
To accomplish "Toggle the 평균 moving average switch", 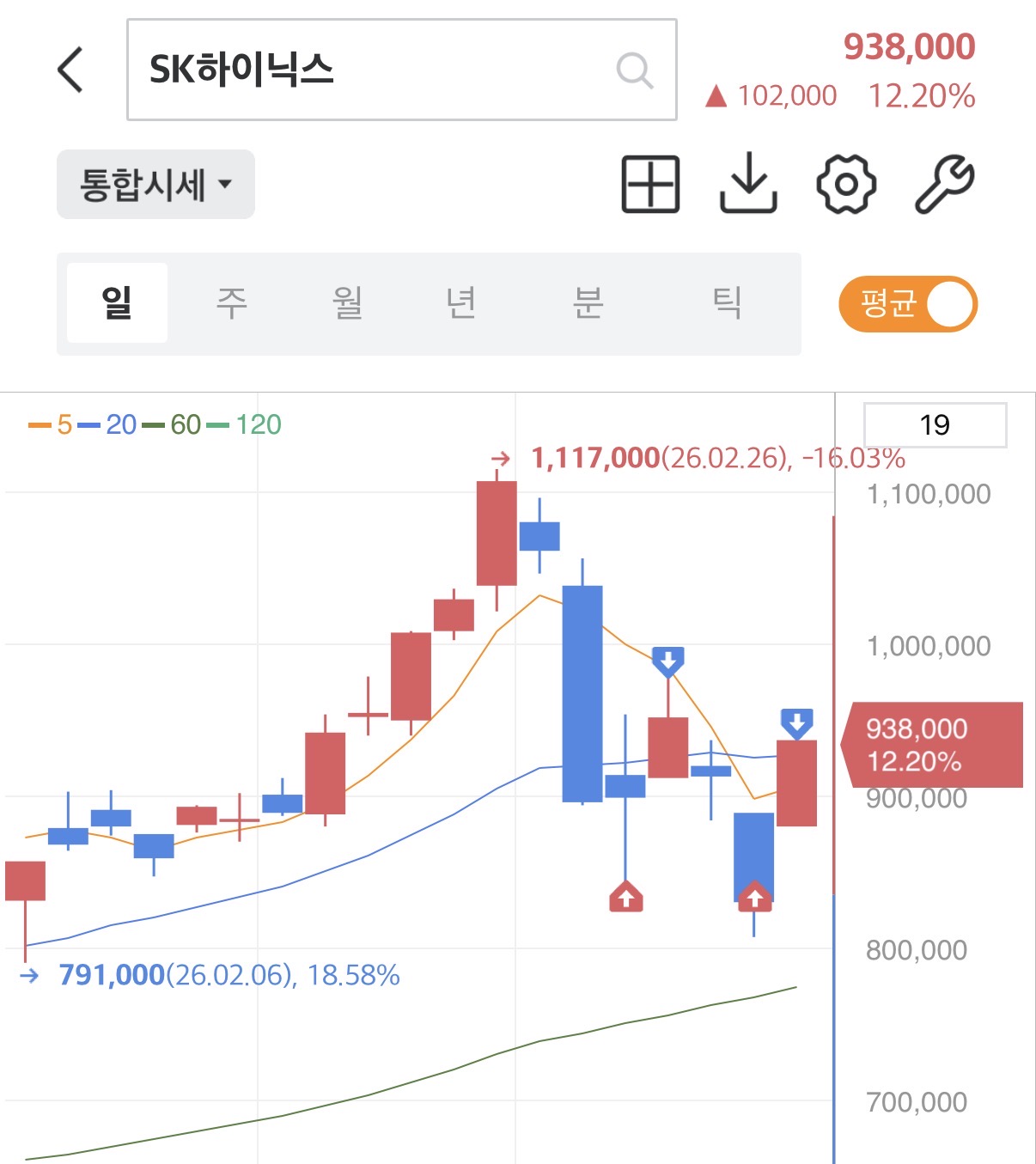I will click(908, 304).
